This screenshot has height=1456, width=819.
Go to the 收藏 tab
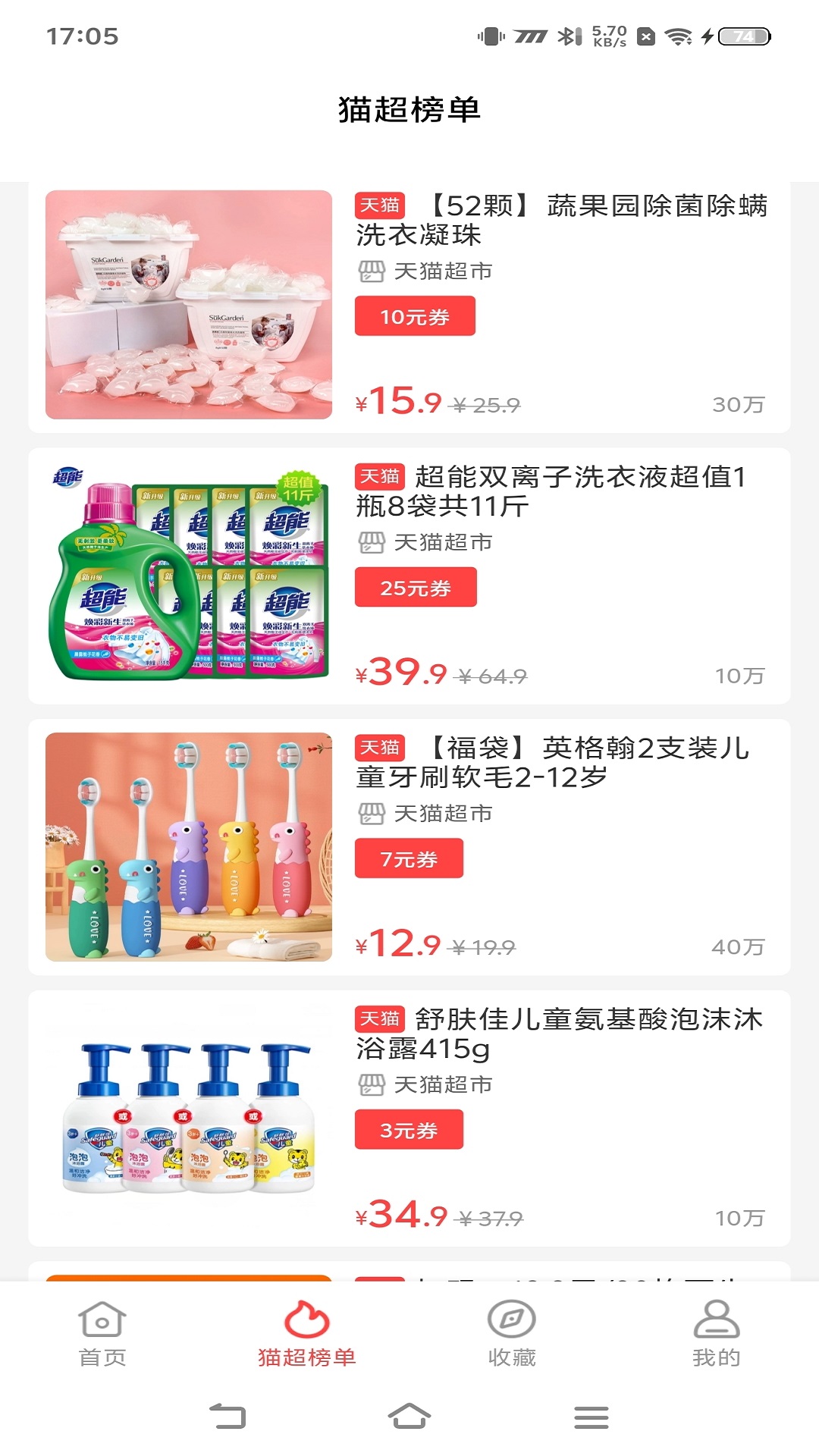click(512, 1335)
